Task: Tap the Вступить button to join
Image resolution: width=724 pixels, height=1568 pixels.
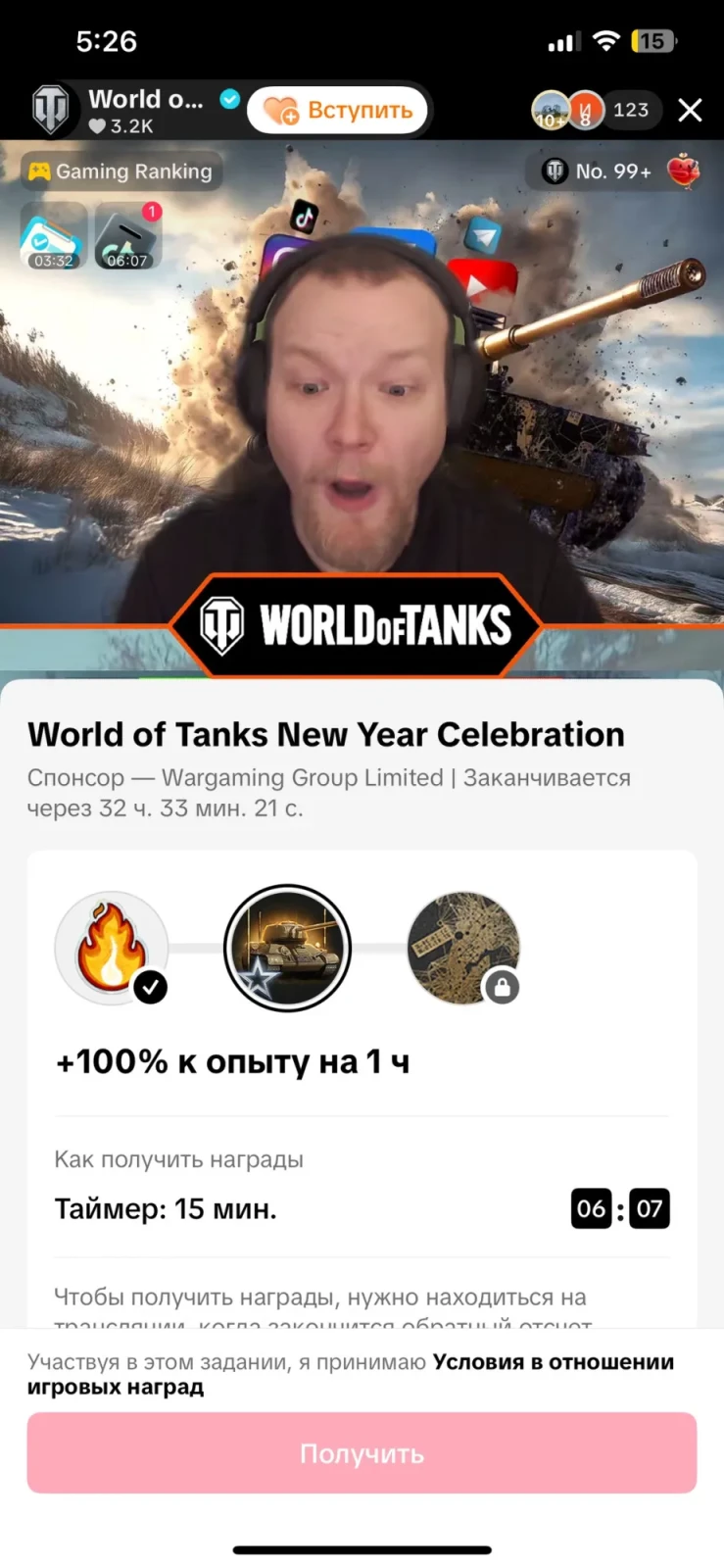Action: click(x=338, y=110)
